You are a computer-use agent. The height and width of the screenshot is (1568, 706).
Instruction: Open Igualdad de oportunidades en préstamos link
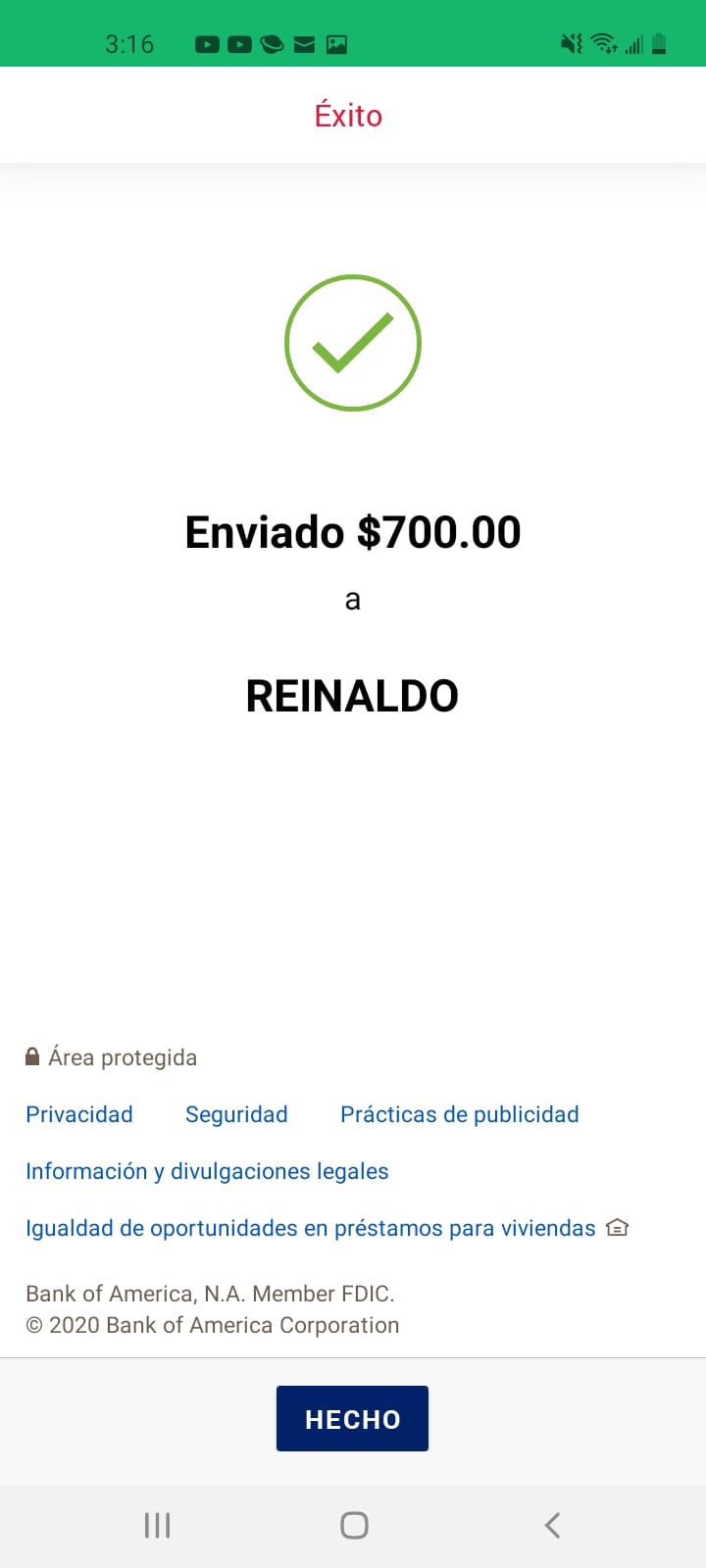click(x=327, y=1228)
